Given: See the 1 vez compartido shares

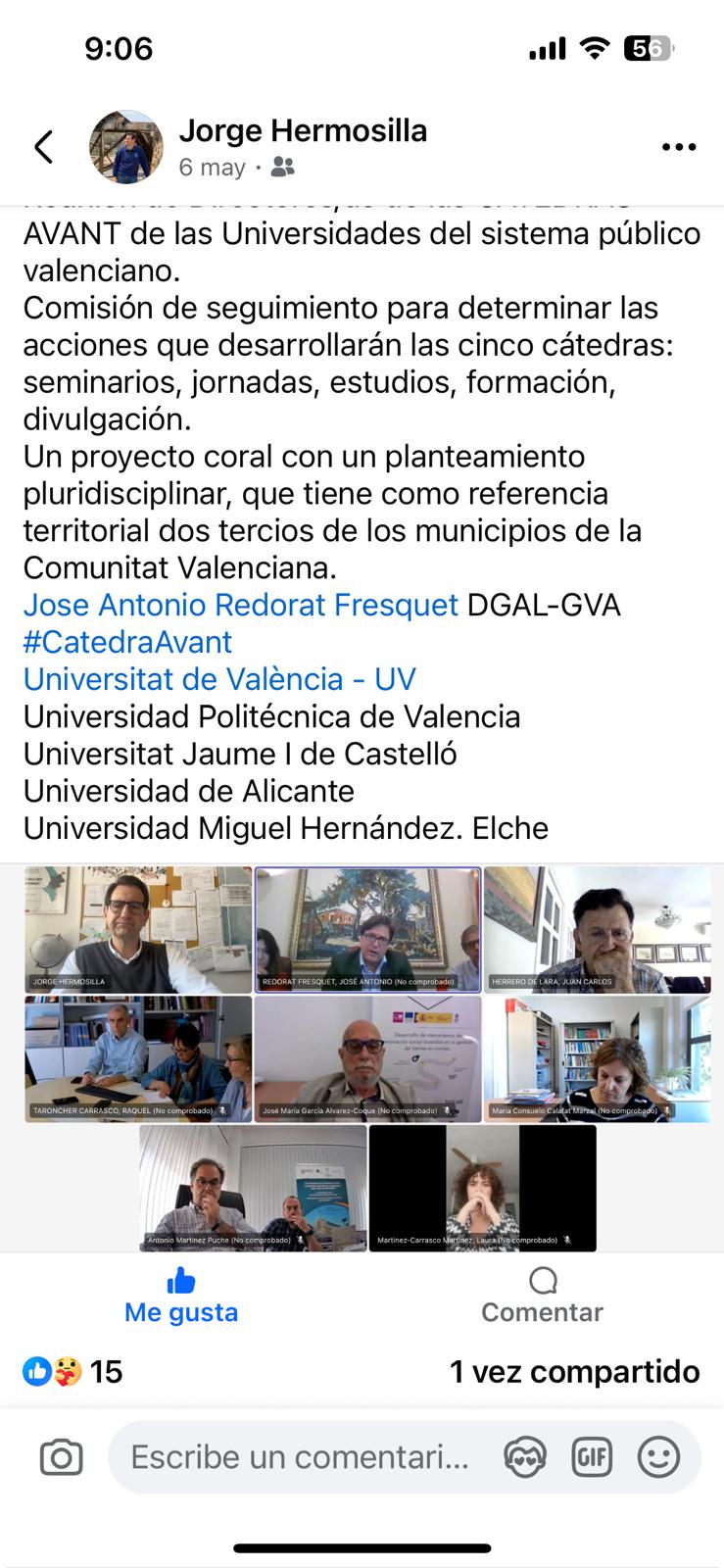Looking at the screenshot, I should tap(574, 1371).
